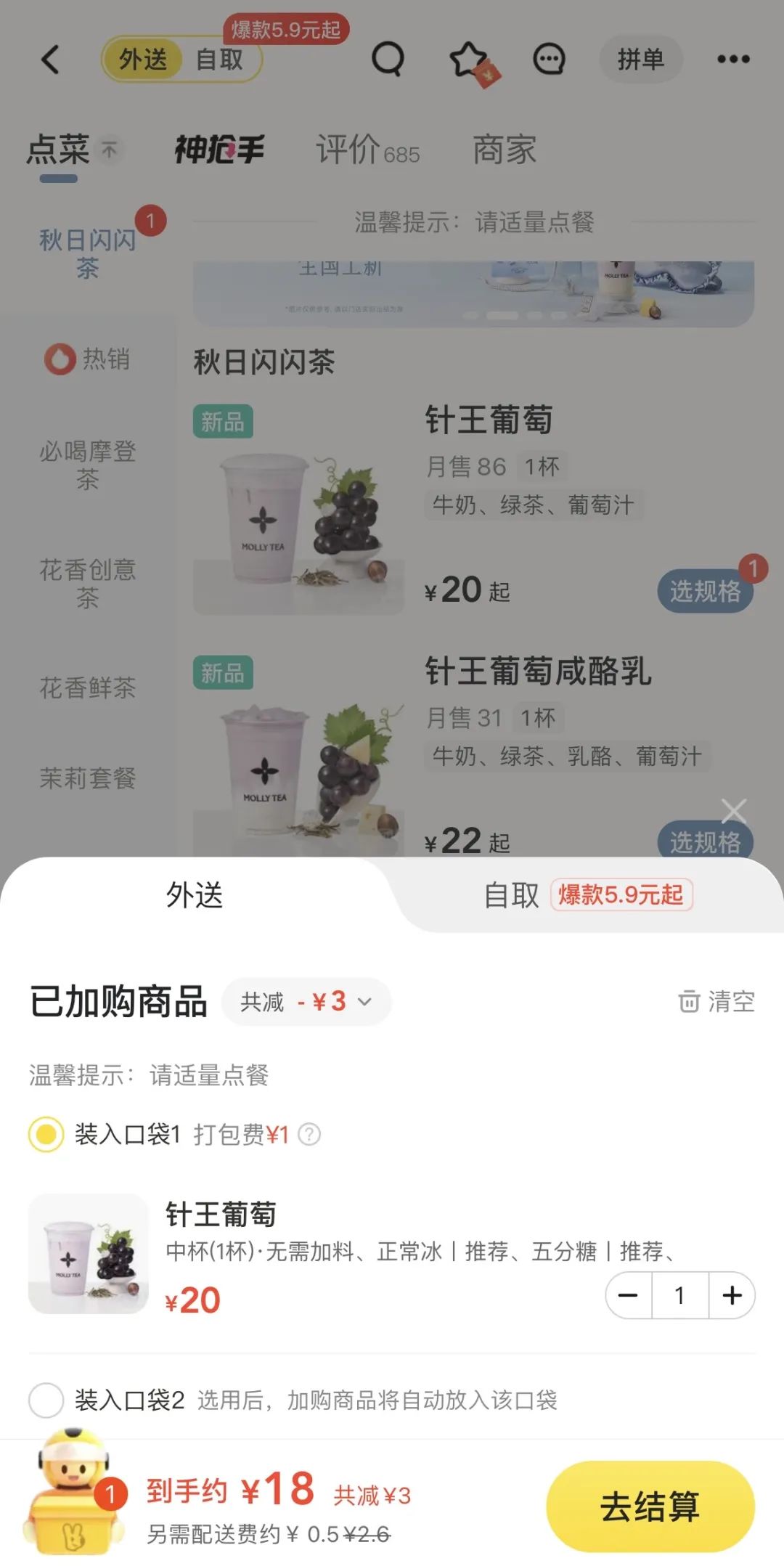Go back with the top-left arrow
Viewport: 784px width, 1566px height.
[x=50, y=60]
